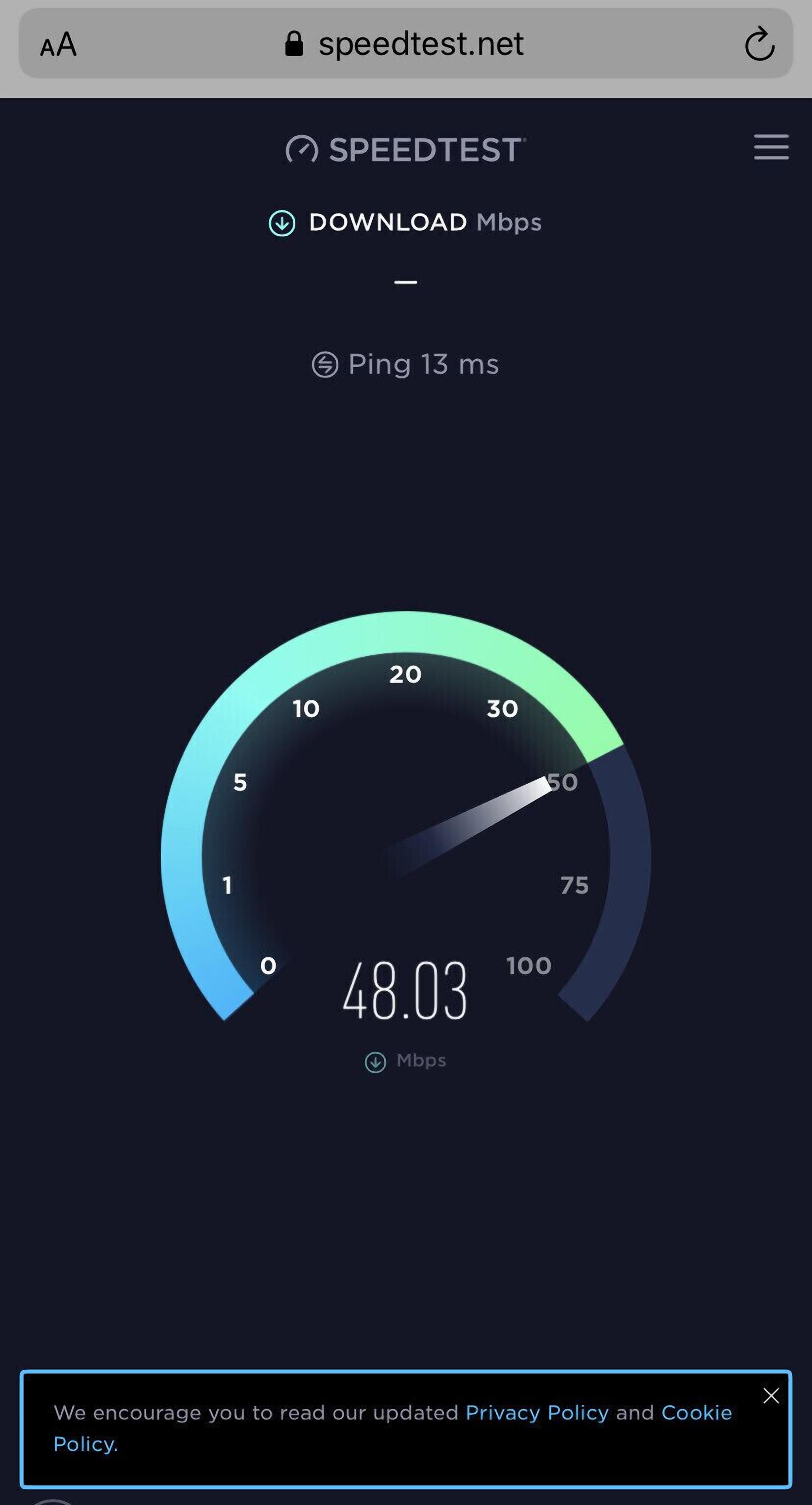Tap the speedtest.net address bar
Image resolution: width=812 pixels, height=1505 pixels.
[406, 44]
